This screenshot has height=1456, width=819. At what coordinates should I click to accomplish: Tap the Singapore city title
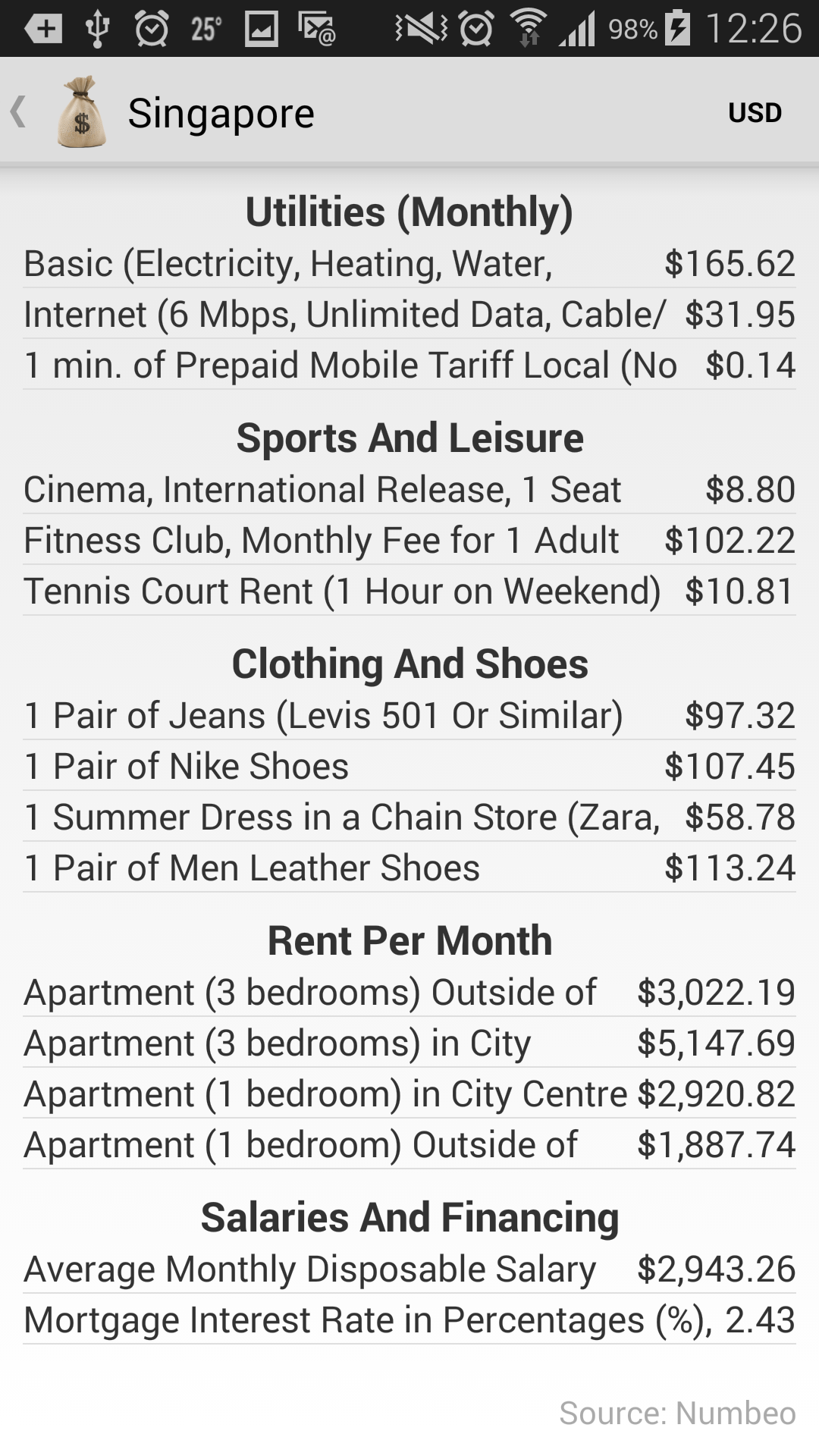coord(221,112)
